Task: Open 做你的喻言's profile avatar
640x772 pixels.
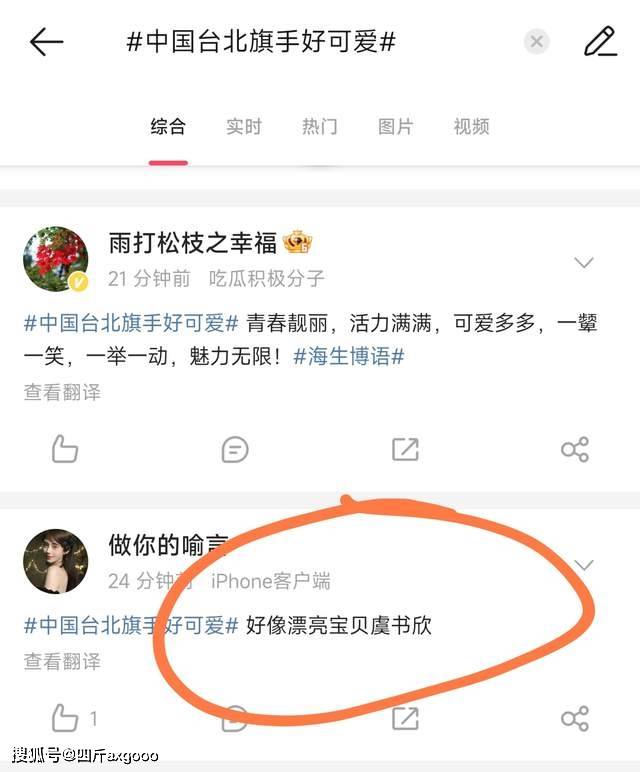Action: (56, 561)
